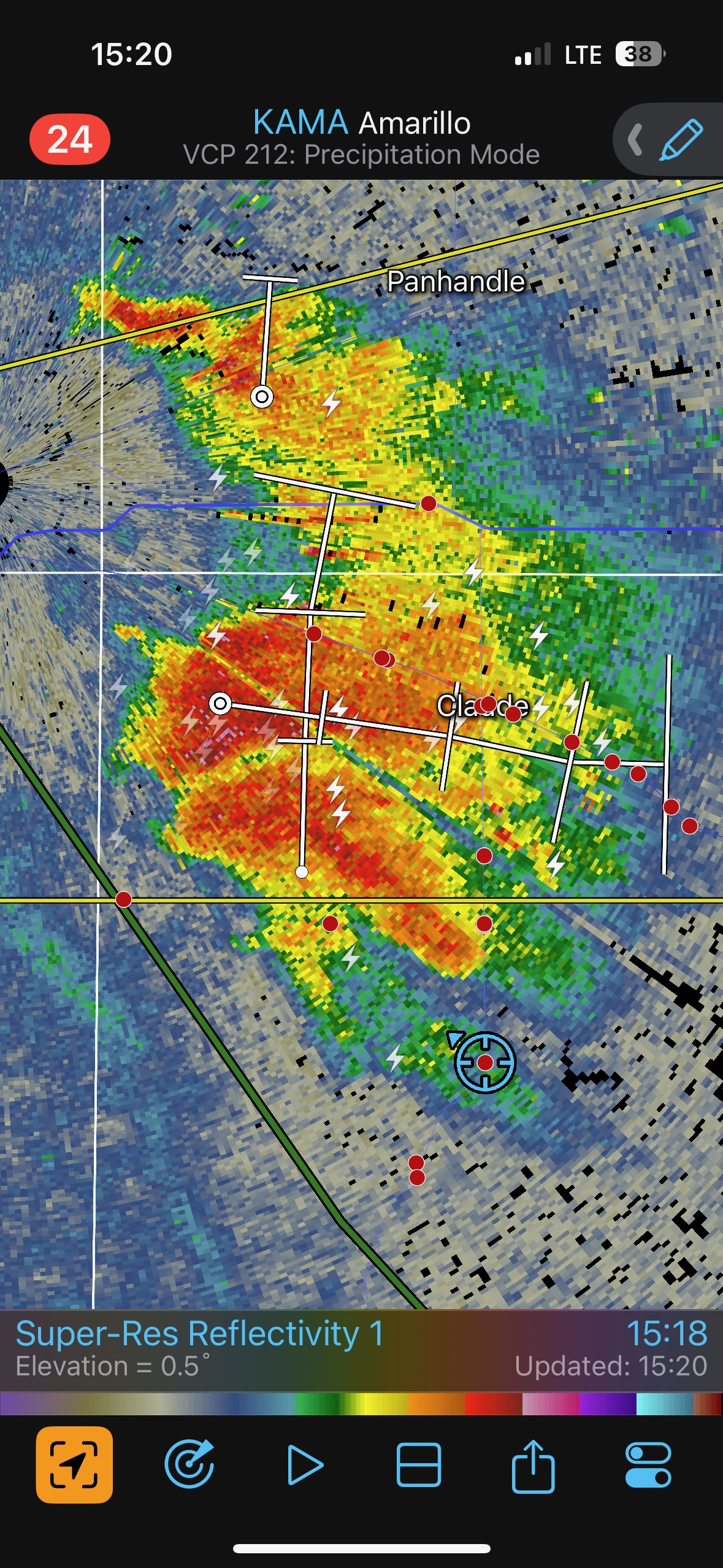Screen dimensions: 723x1568
Task: Open the drawing pencil tool
Action: (681, 140)
